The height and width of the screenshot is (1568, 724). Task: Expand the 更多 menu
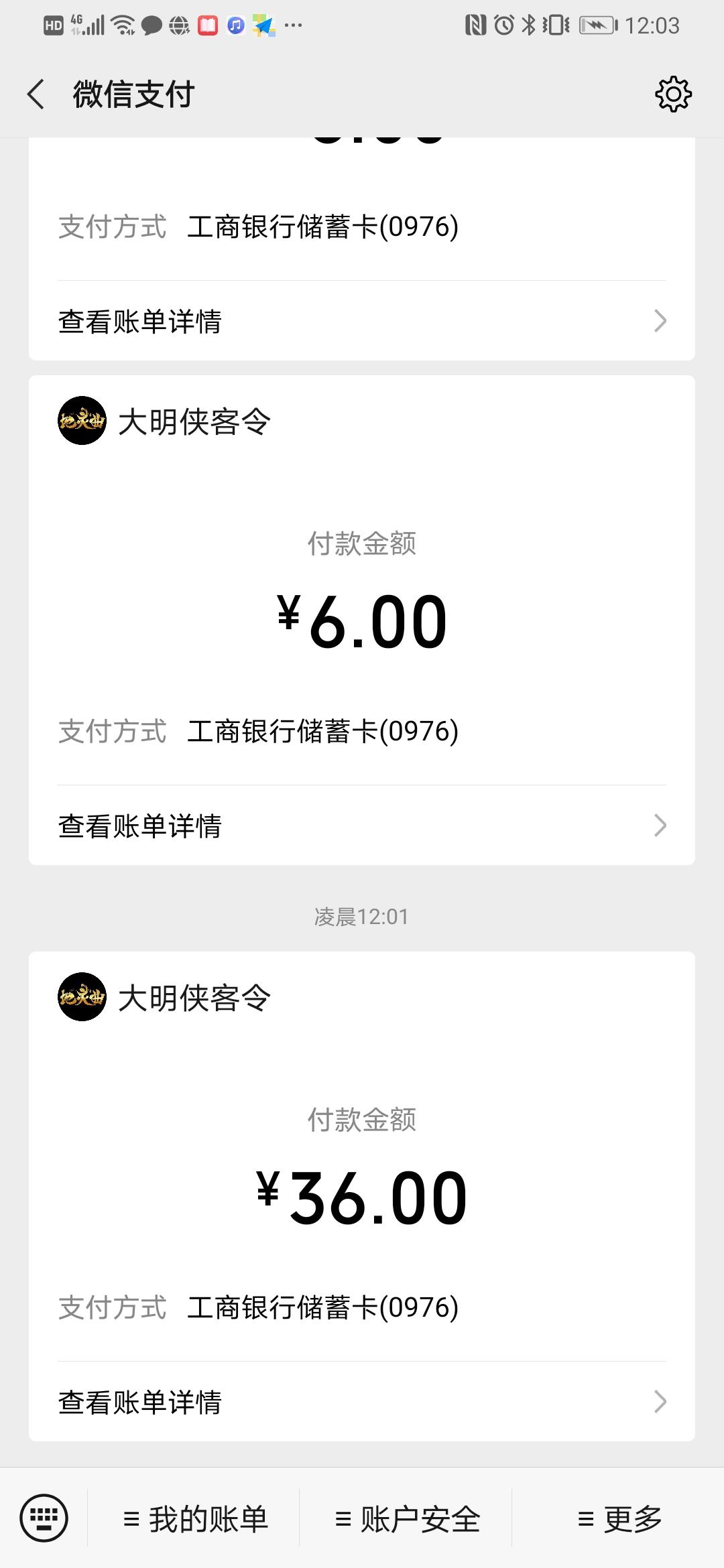pos(619,1519)
